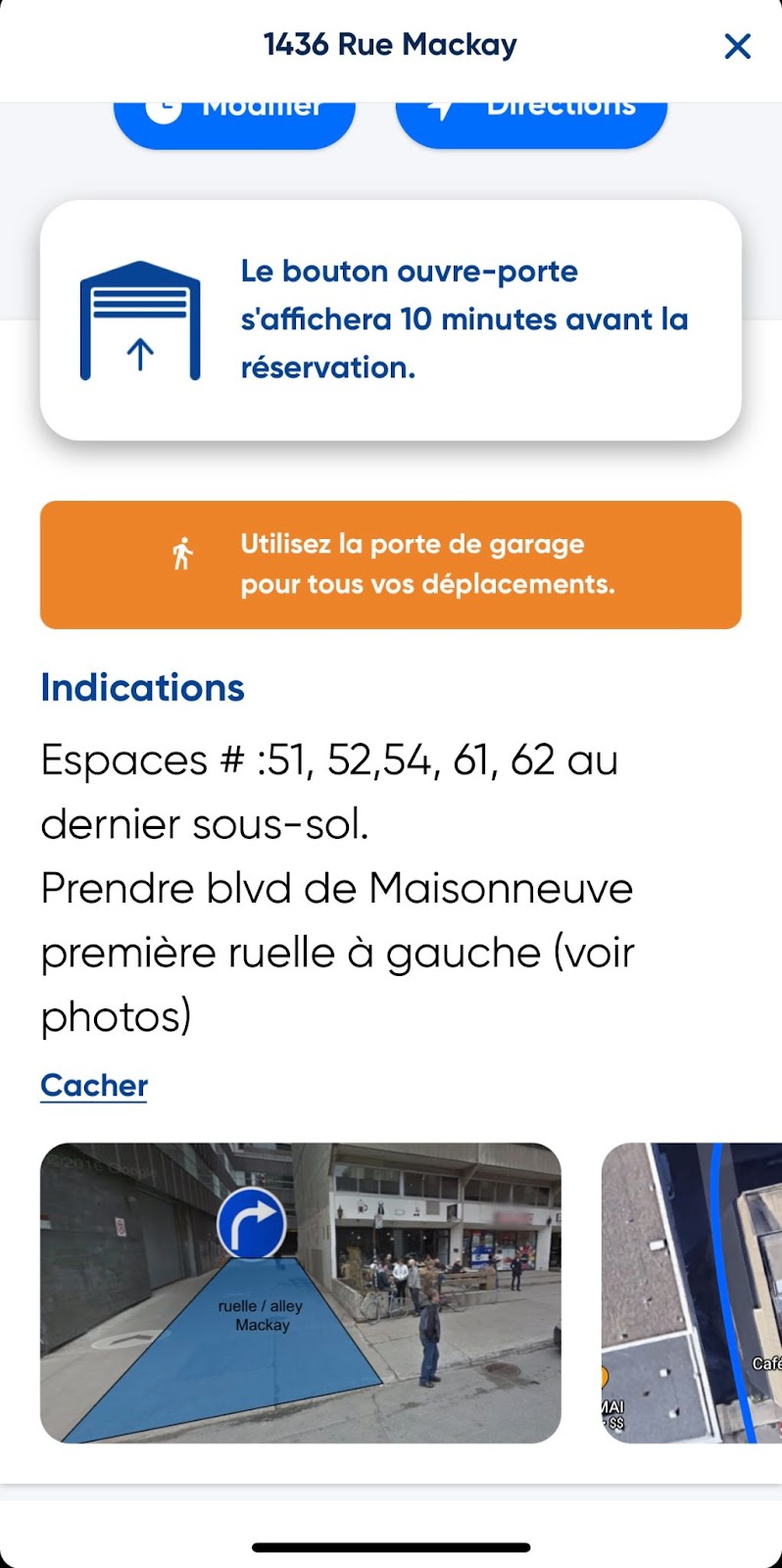The width and height of the screenshot is (782, 1568).
Task: Open Directions to the parking
Action: tap(531, 121)
